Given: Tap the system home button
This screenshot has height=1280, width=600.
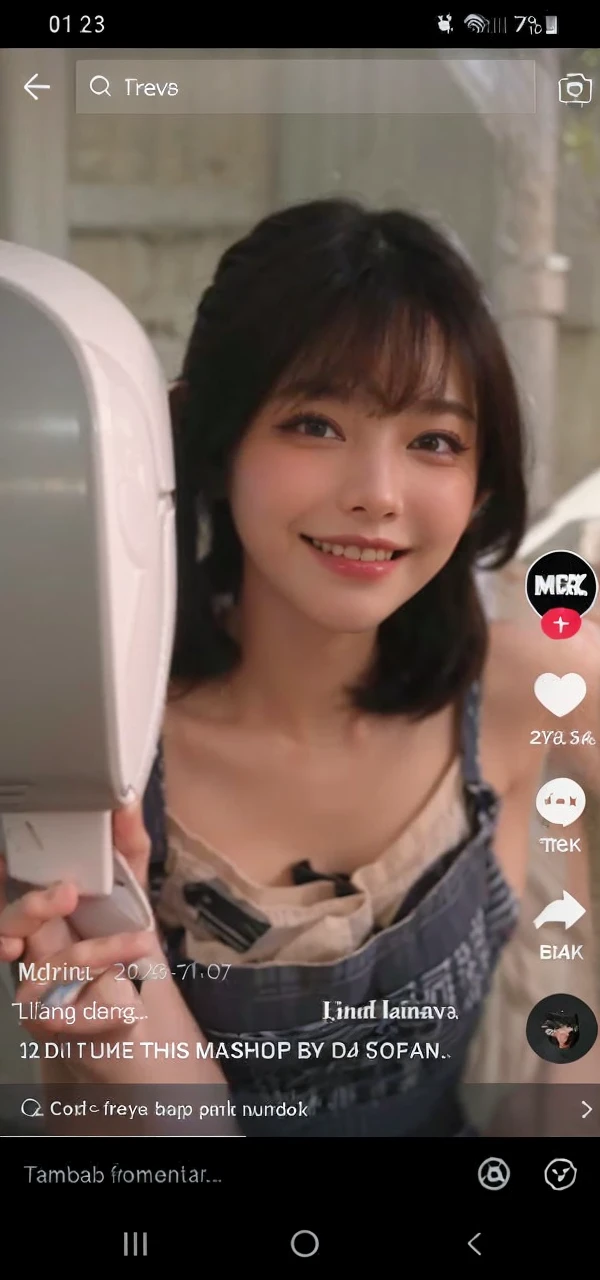Looking at the screenshot, I should [305, 1244].
